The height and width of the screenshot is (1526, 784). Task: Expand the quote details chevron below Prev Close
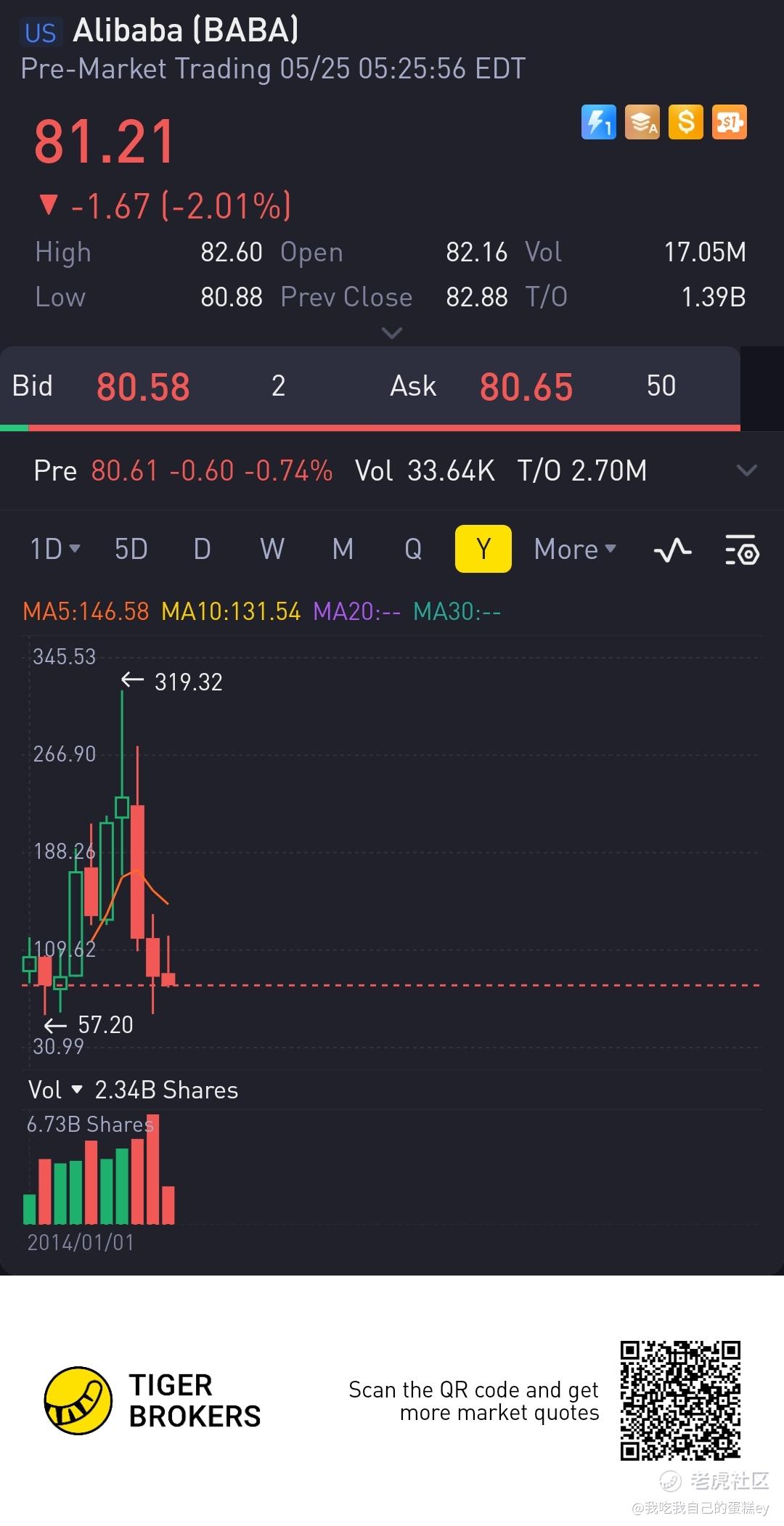[x=392, y=333]
